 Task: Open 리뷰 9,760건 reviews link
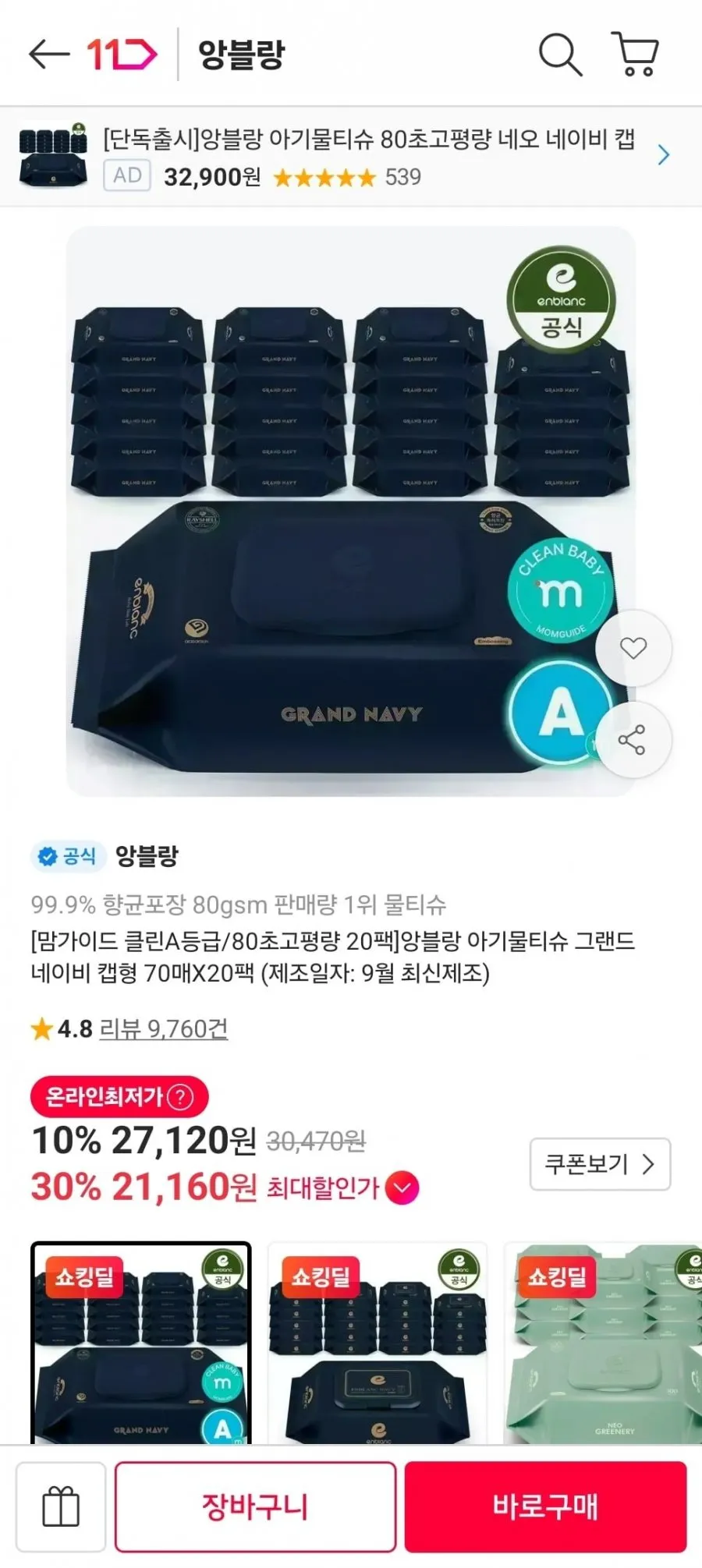coord(163,1029)
